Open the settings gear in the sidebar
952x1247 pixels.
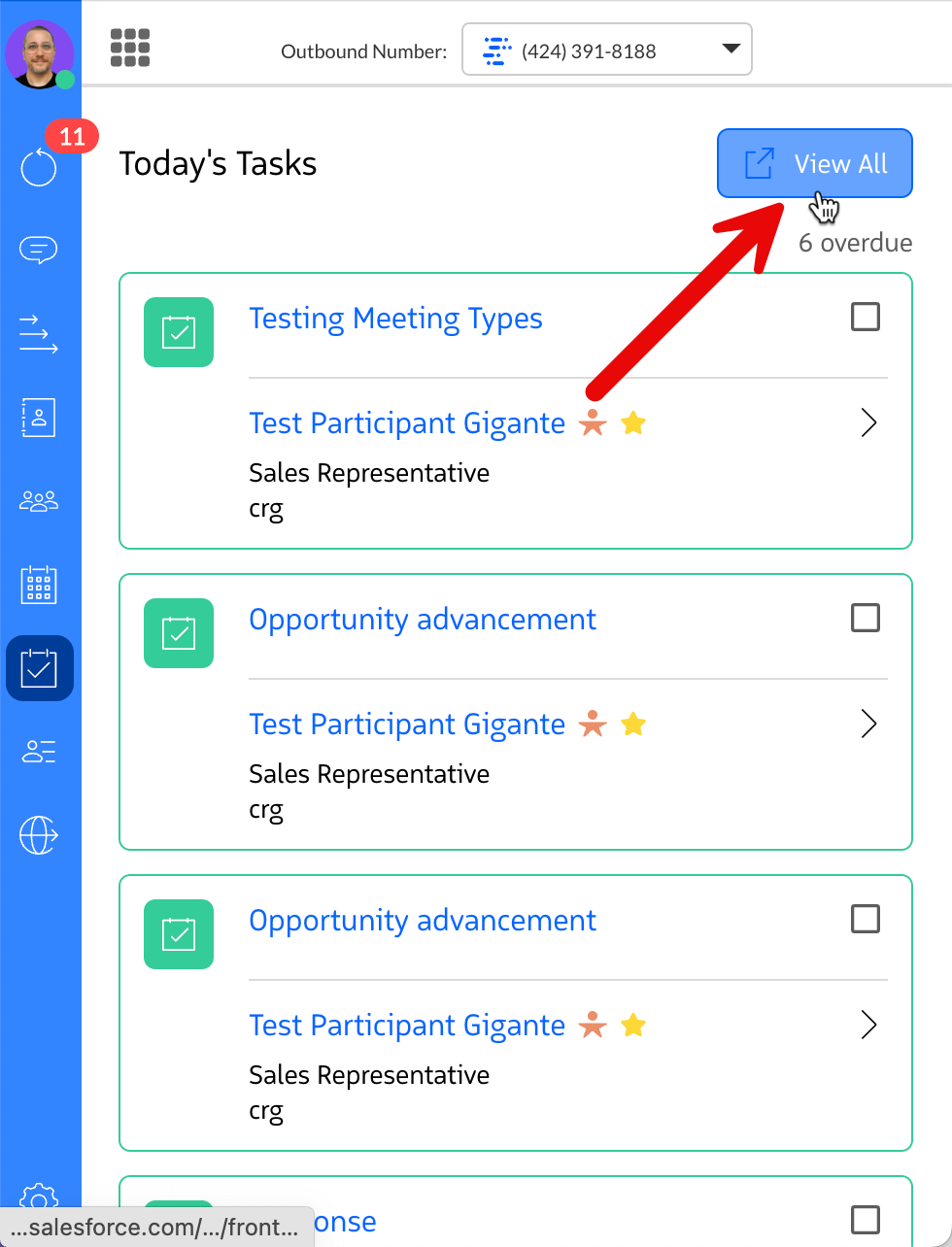39,1196
